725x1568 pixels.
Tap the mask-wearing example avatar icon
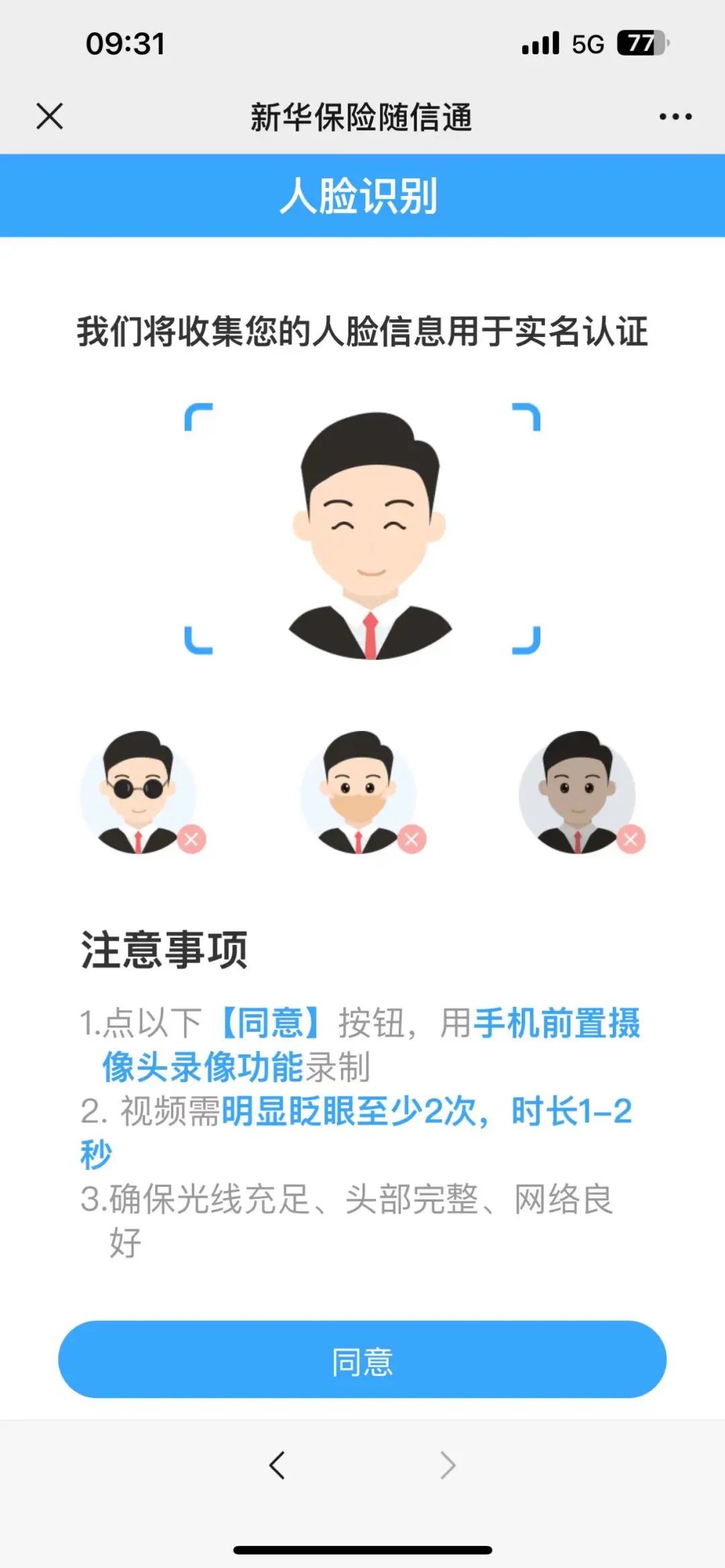point(362,792)
